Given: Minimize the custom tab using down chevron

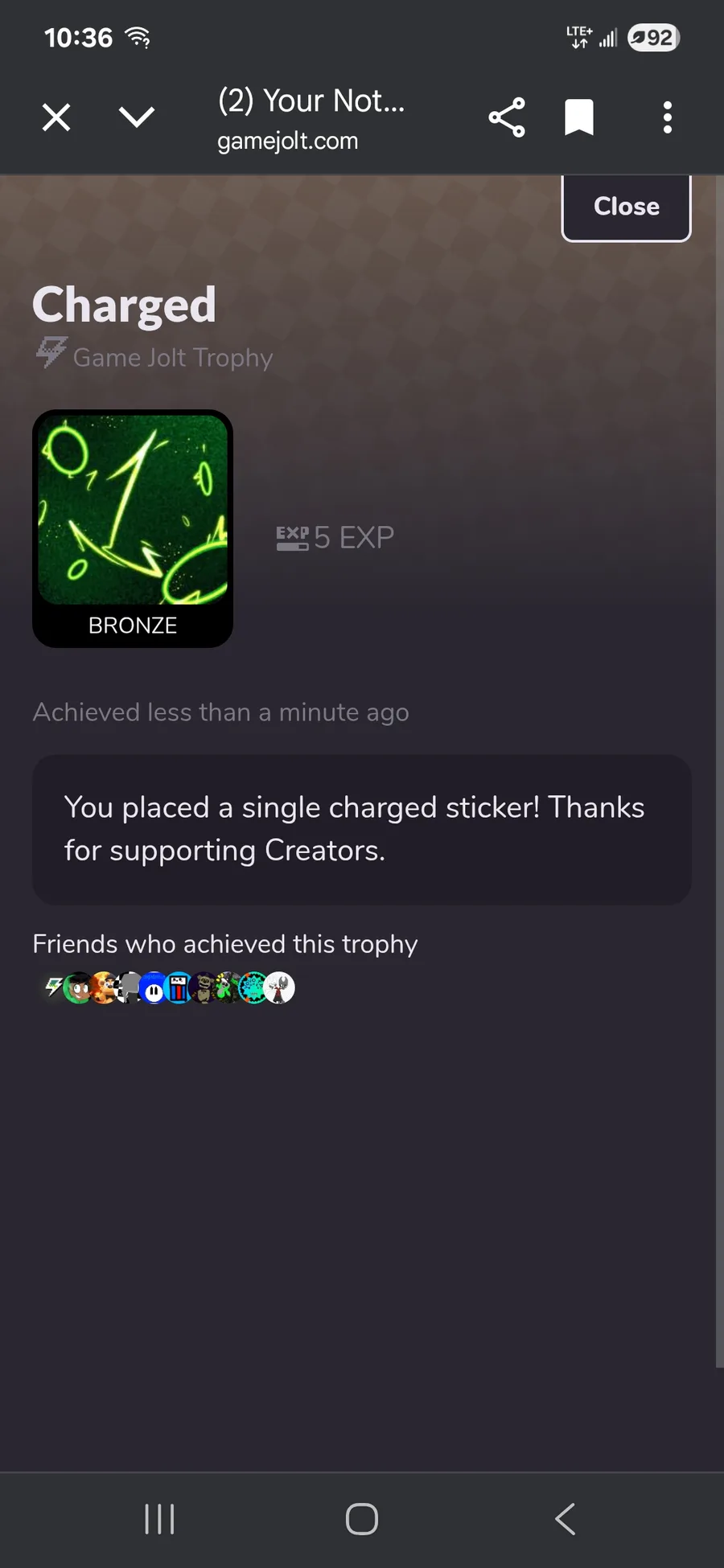Looking at the screenshot, I should 137,117.
